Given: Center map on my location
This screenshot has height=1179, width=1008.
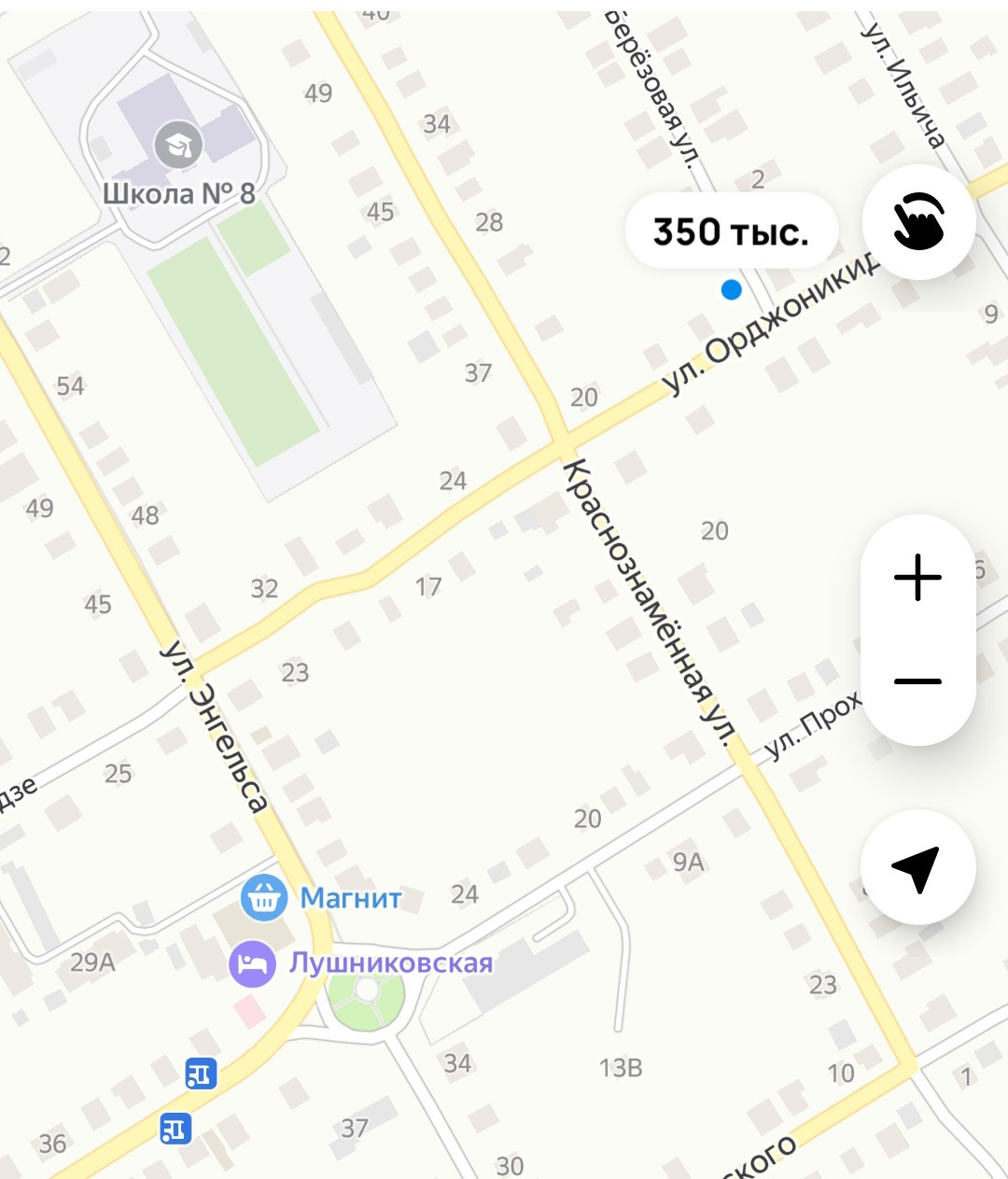Looking at the screenshot, I should pos(917,868).
